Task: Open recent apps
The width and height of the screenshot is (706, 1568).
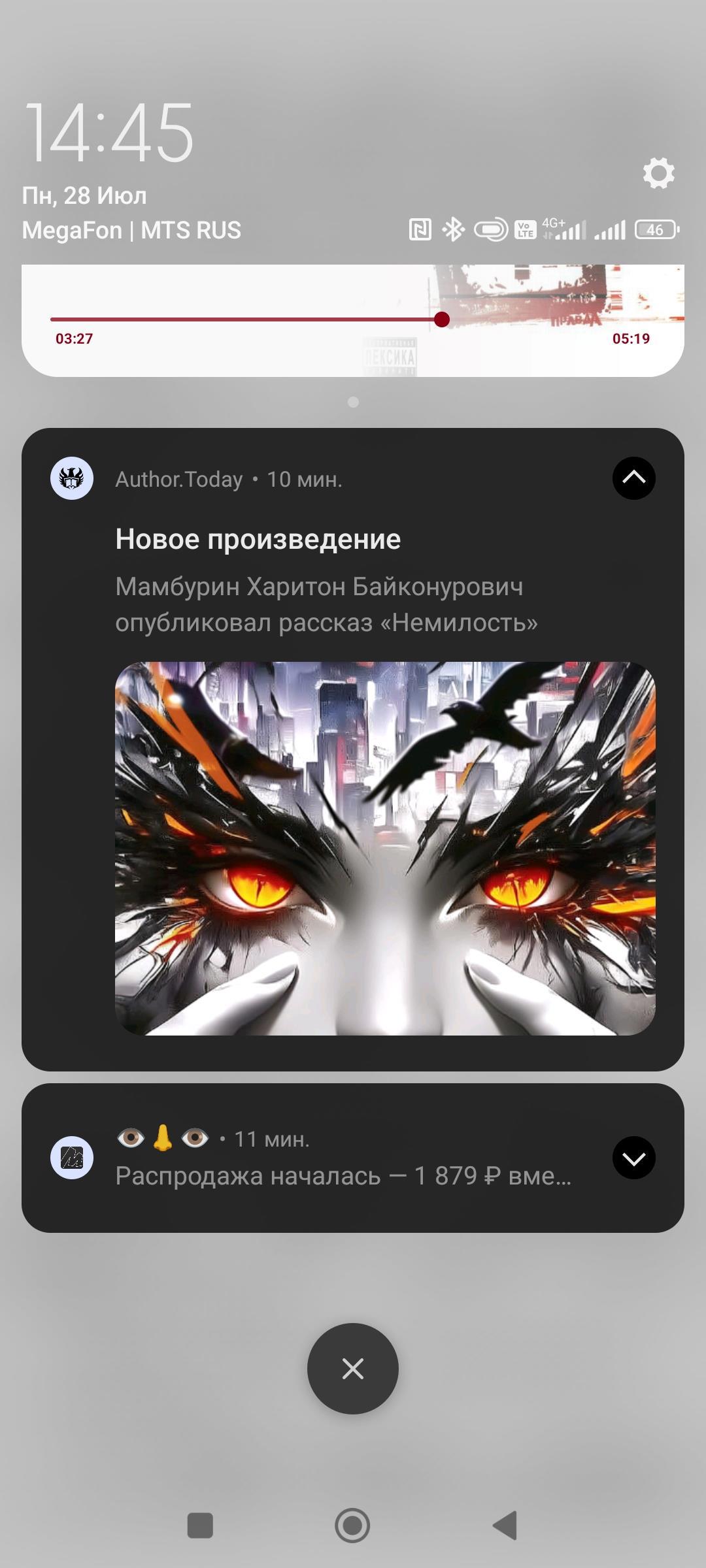Action: point(200,1526)
